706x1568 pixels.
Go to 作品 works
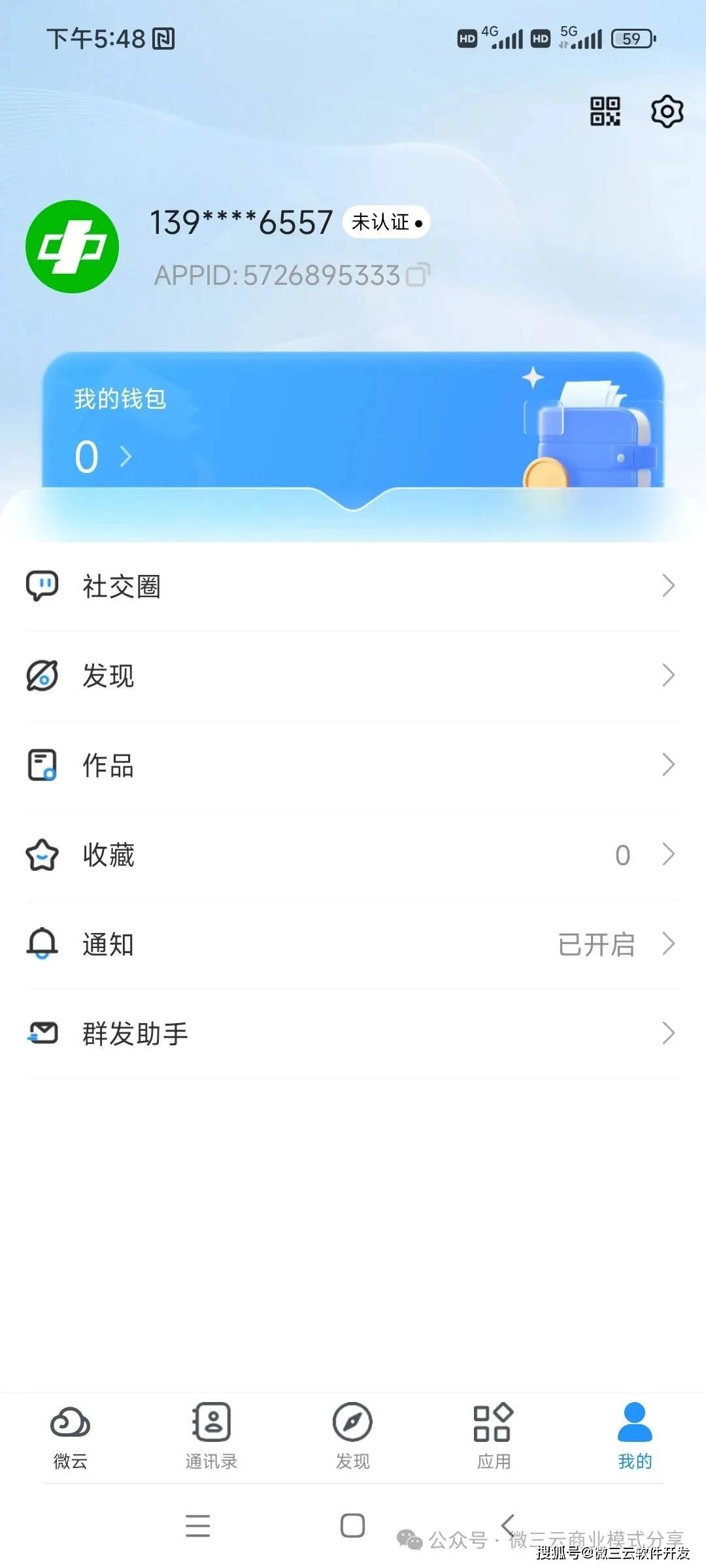[353, 765]
